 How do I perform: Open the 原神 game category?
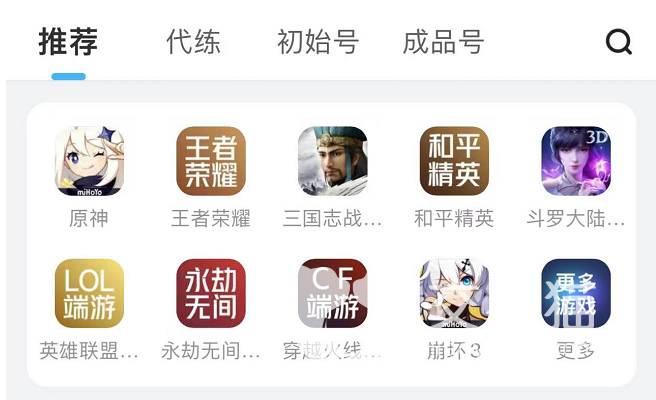point(89,161)
